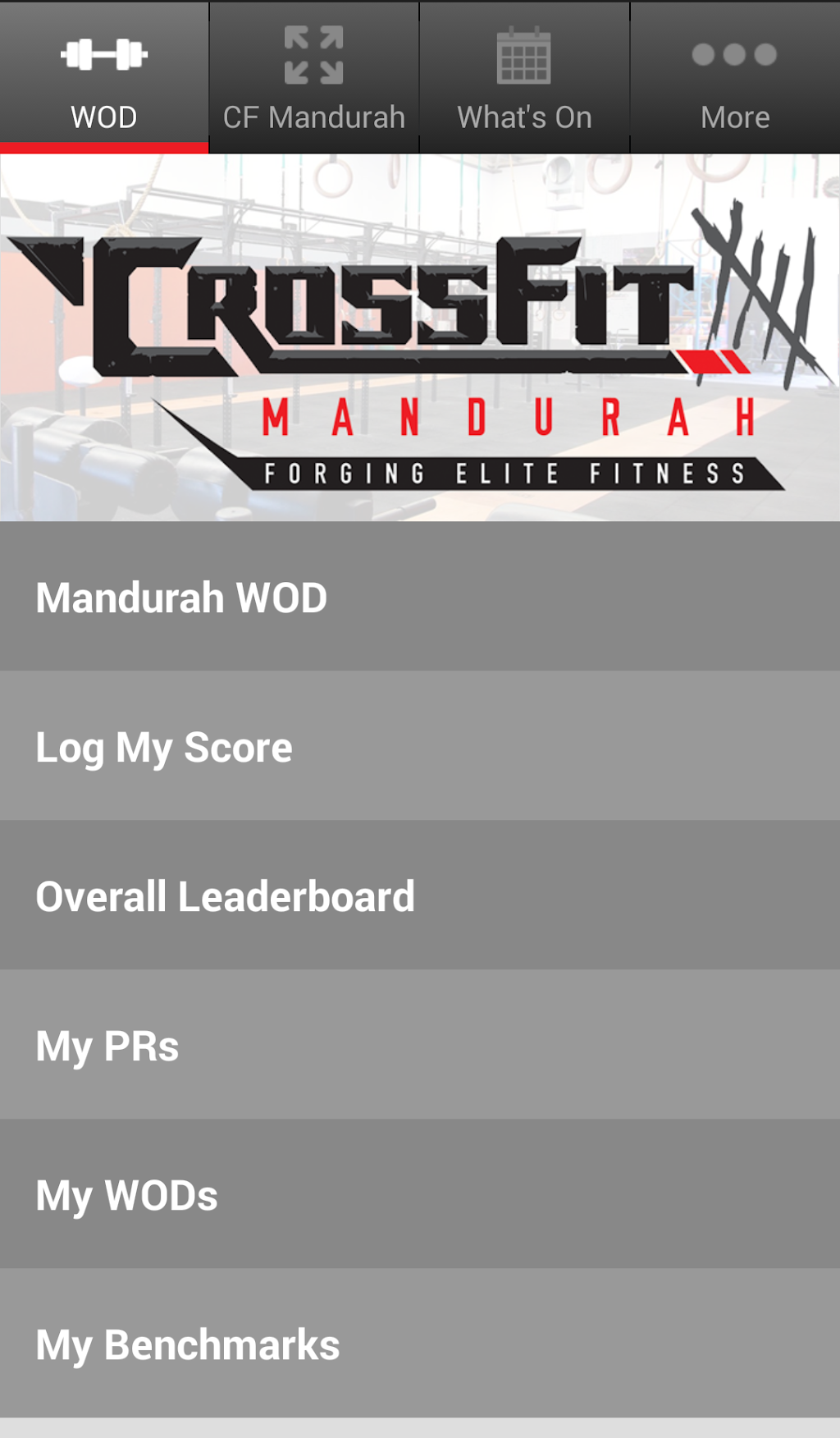Screen dimensions: 840x1438
Task: View the Overall Leaderboard
Action: coord(420,895)
